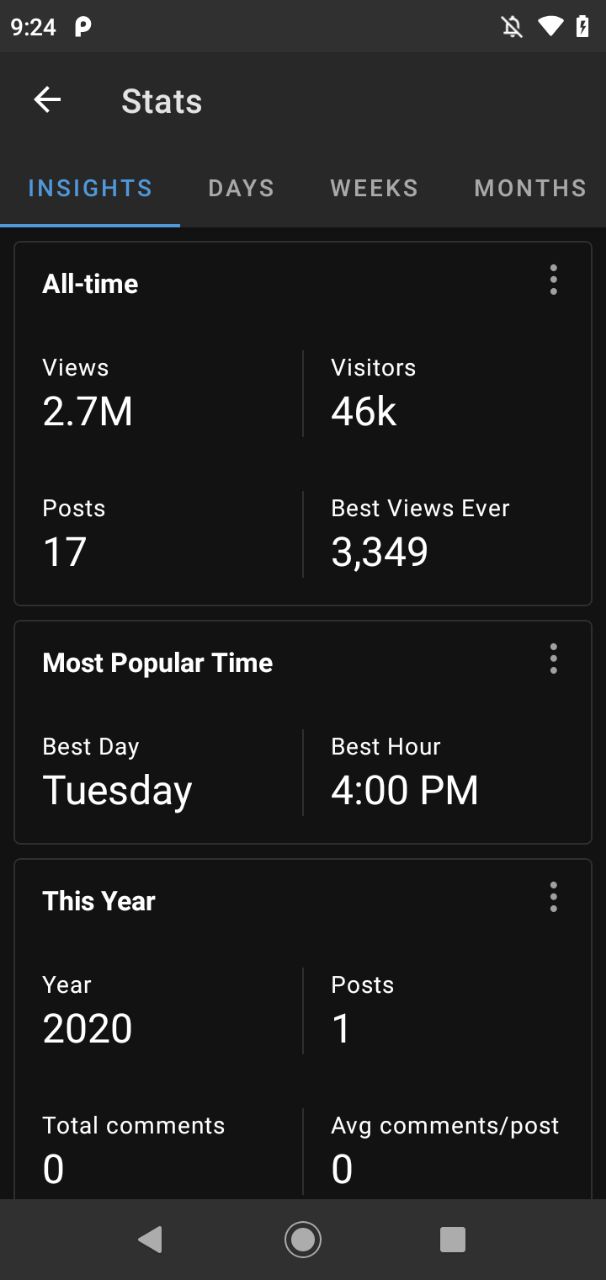Screen dimensions: 606x1280
Task: Open the Most Popular Time overflow menu
Action: pyautogui.click(x=553, y=659)
